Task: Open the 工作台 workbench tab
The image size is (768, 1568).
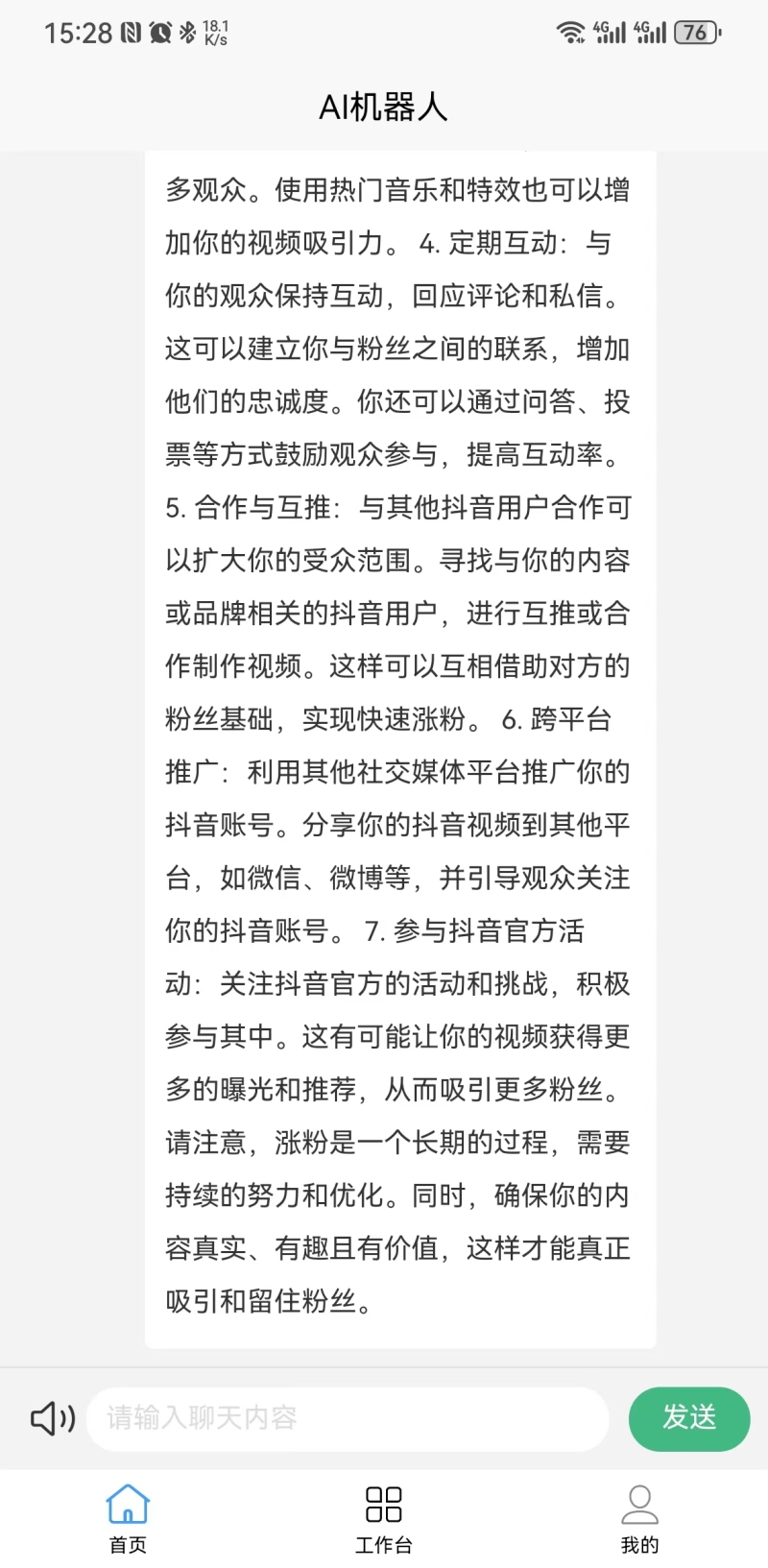Action: click(384, 1518)
